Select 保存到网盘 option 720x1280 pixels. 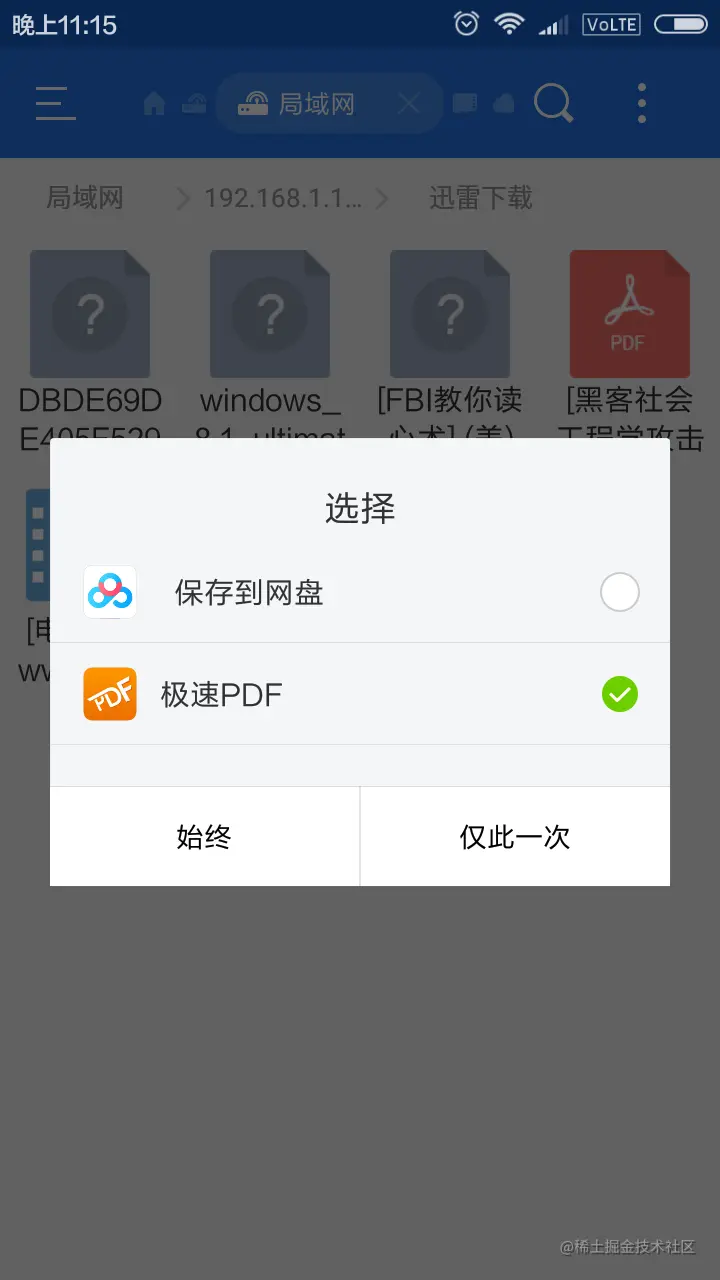pyautogui.click(x=360, y=593)
